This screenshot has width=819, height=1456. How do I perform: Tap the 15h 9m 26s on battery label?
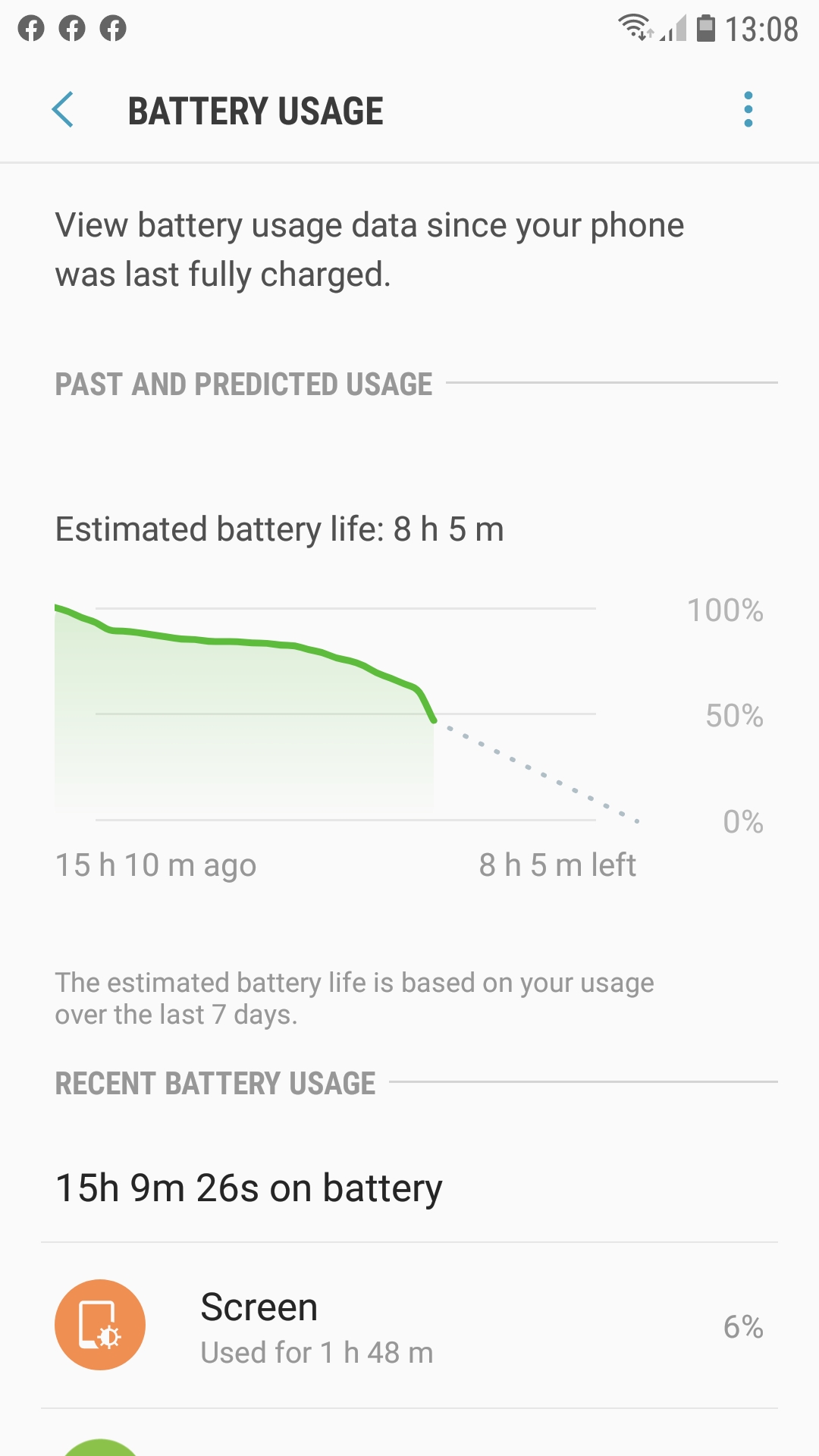coord(247,1188)
